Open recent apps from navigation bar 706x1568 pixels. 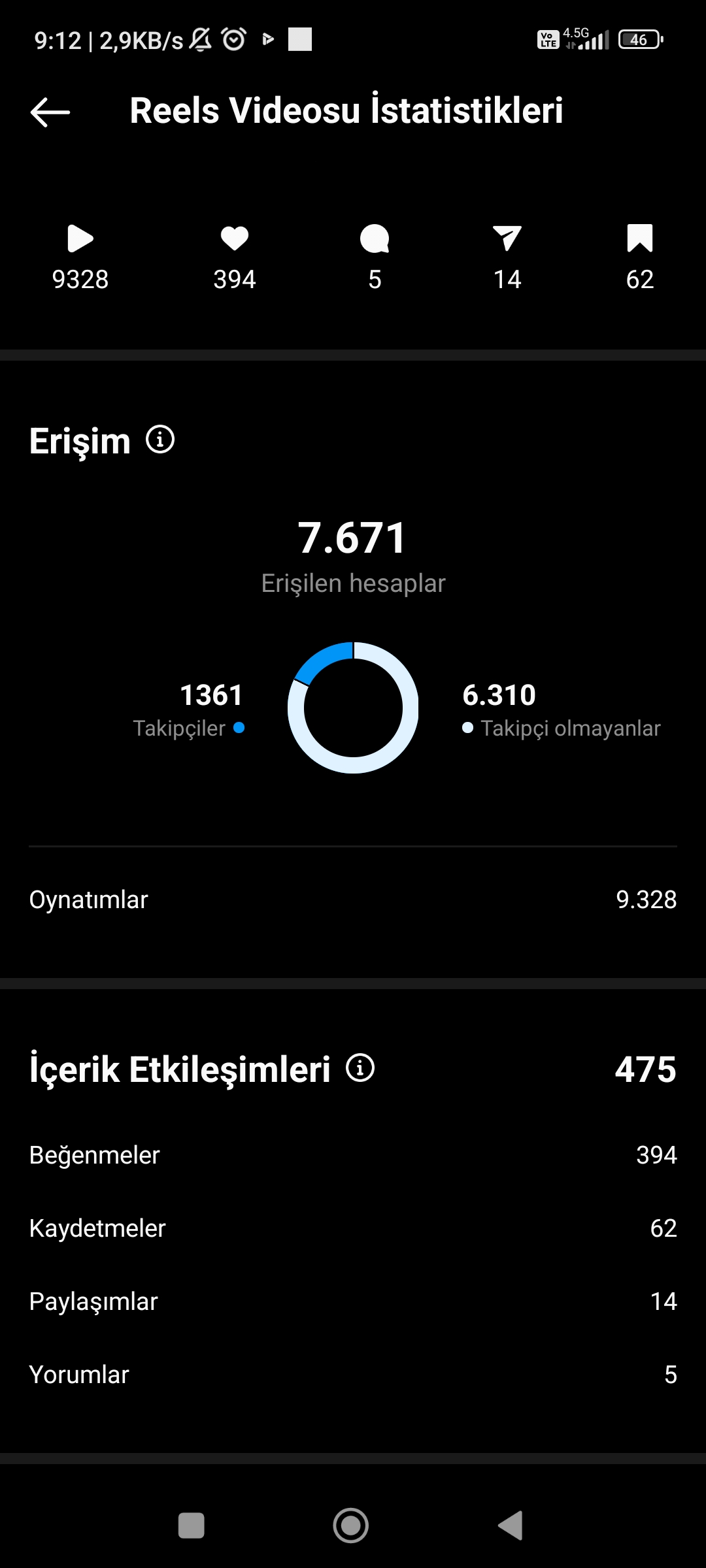(x=192, y=1526)
